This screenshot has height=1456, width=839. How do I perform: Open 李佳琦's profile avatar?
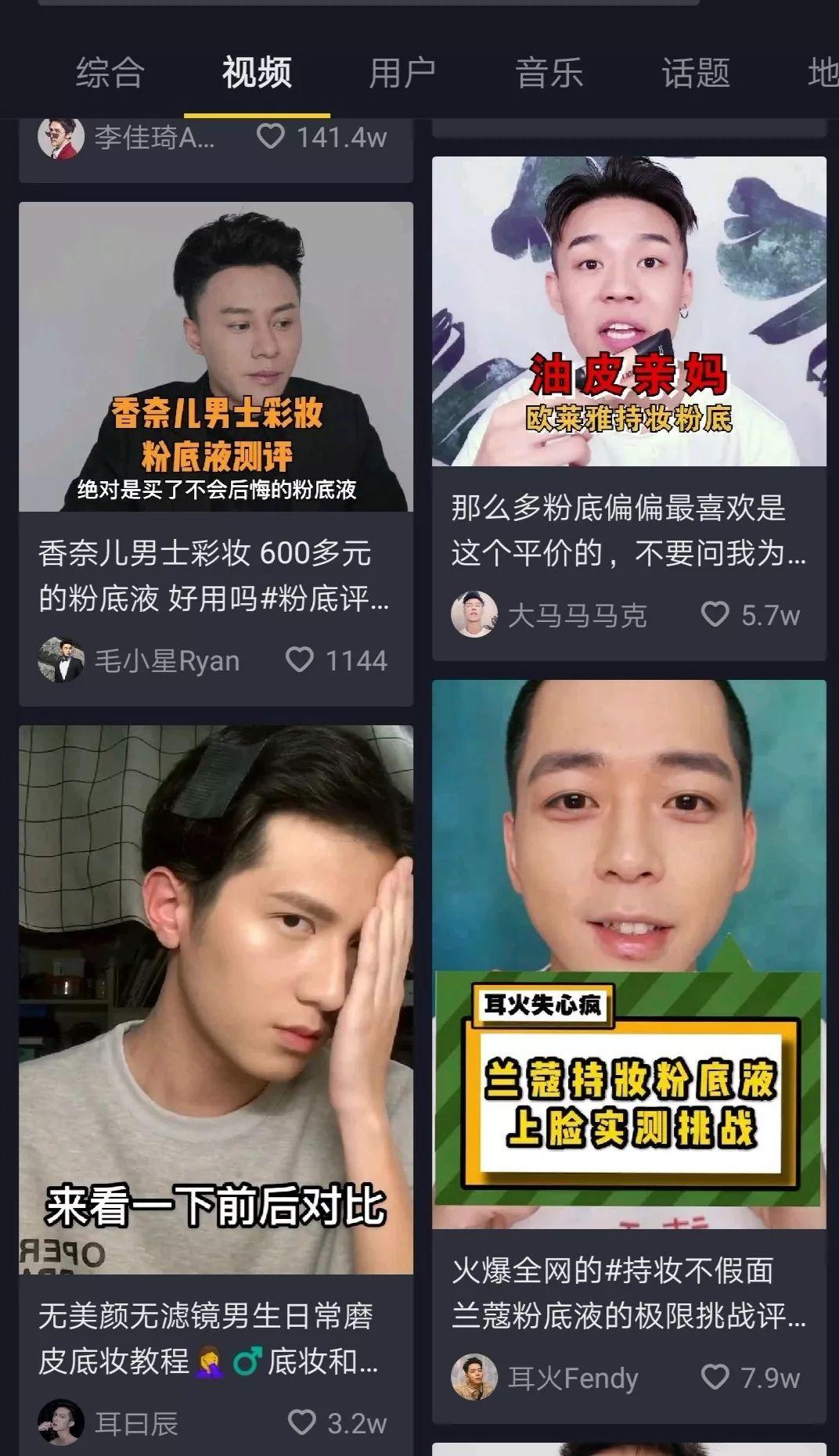pyautogui.click(x=61, y=137)
